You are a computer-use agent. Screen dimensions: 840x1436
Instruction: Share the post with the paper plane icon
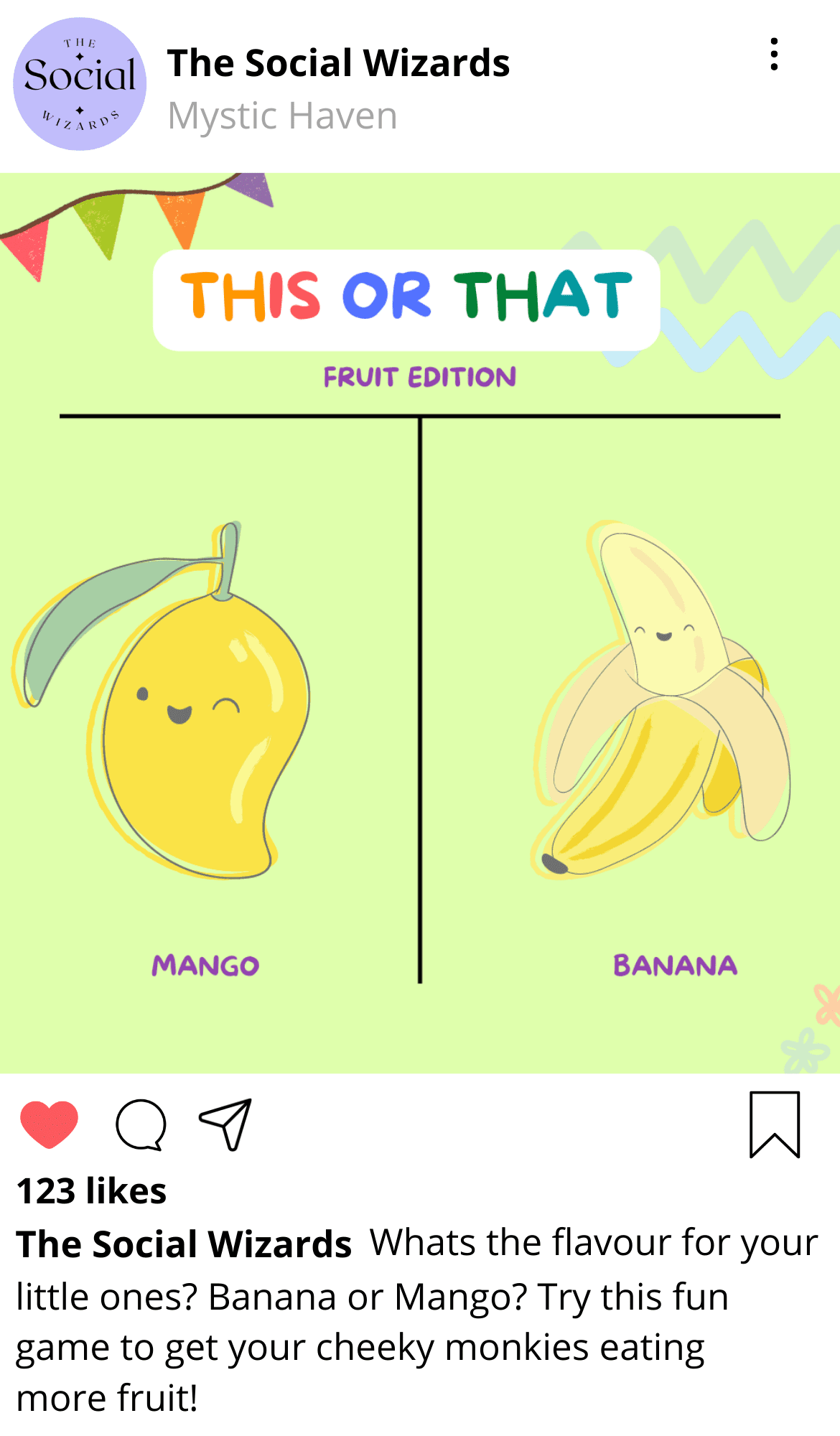pyautogui.click(x=226, y=1124)
